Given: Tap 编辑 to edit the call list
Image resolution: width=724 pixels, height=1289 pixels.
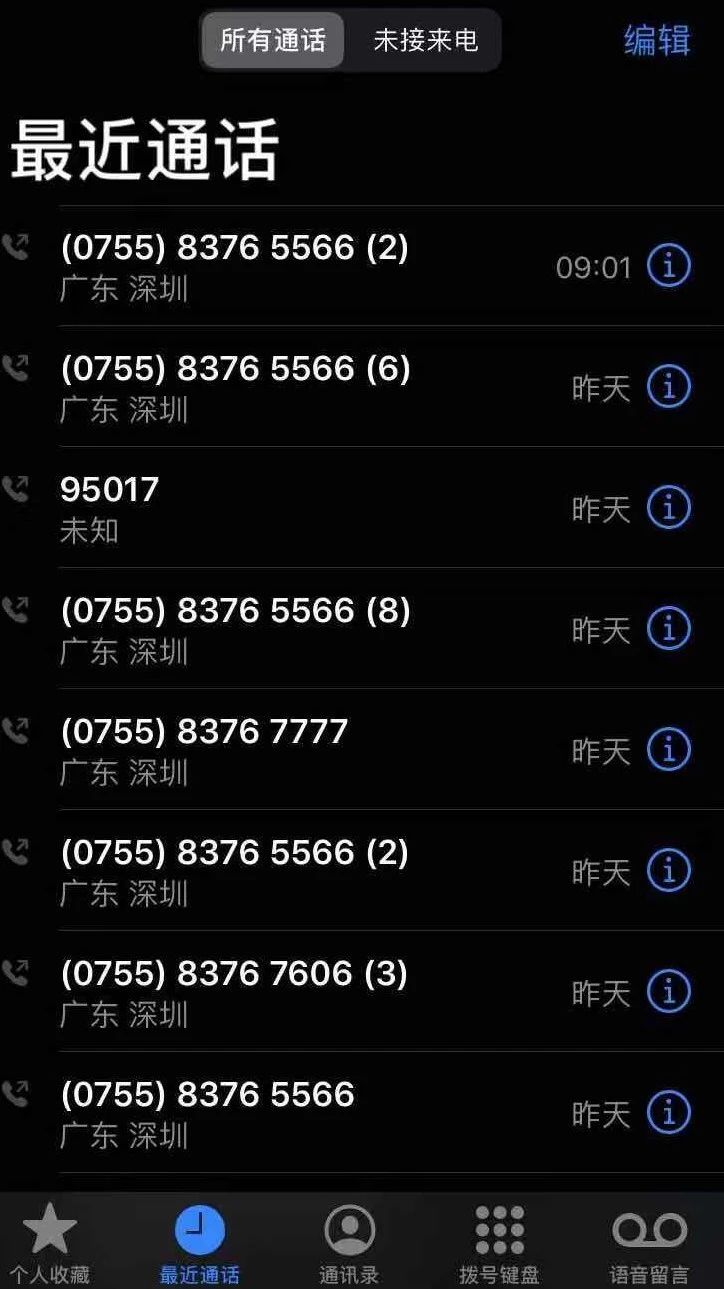Looking at the screenshot, I should pyautogui.click(x=657, y=40).
